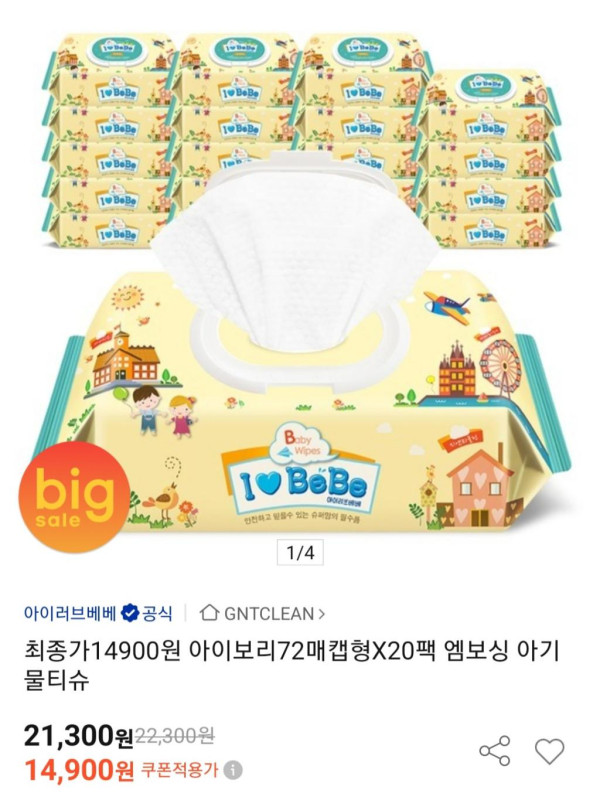Add product to wishlist with heart icon

[549, 750]
